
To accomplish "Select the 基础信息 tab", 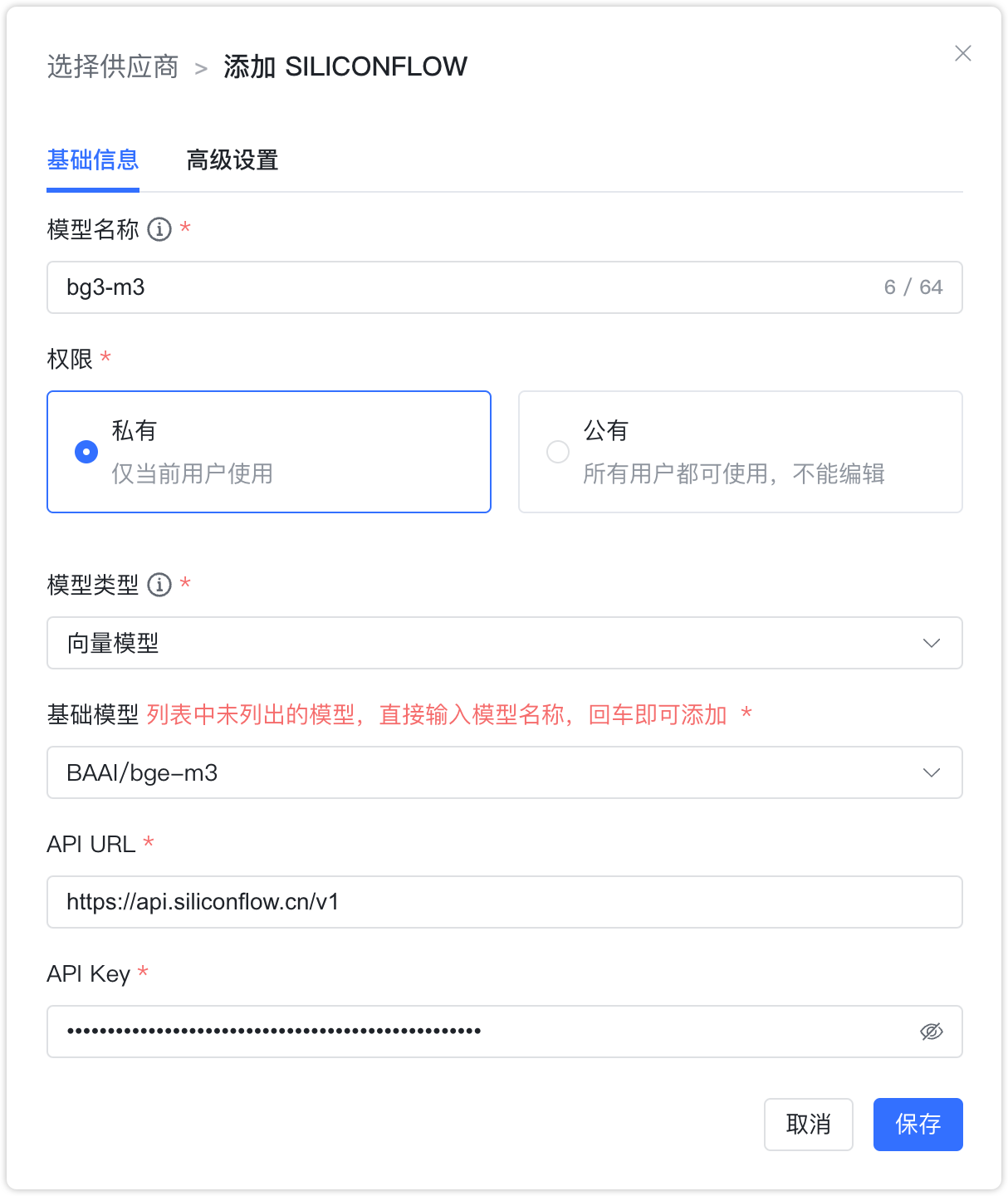I will point(93,159).
